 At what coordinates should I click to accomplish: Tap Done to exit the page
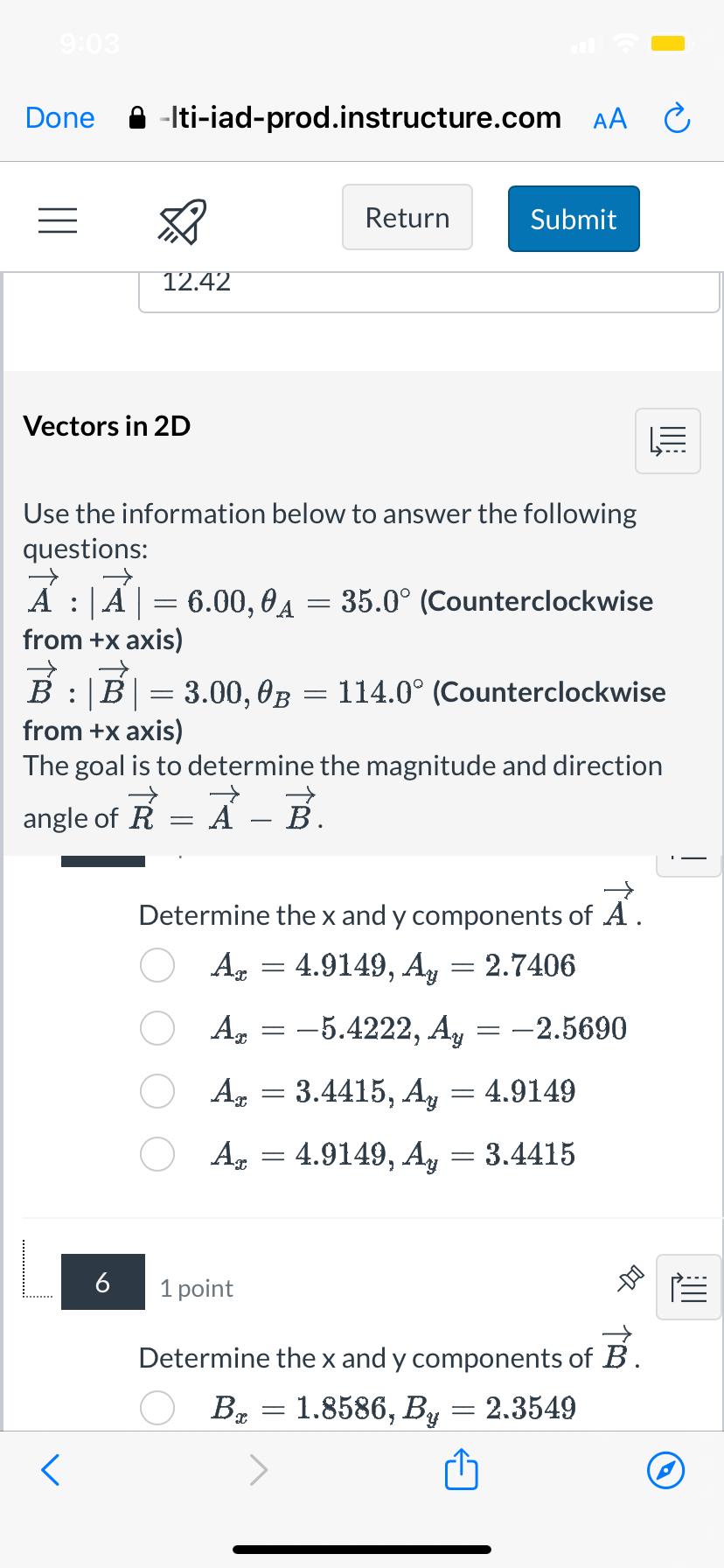pyautogui.click(x=59, y=117)
